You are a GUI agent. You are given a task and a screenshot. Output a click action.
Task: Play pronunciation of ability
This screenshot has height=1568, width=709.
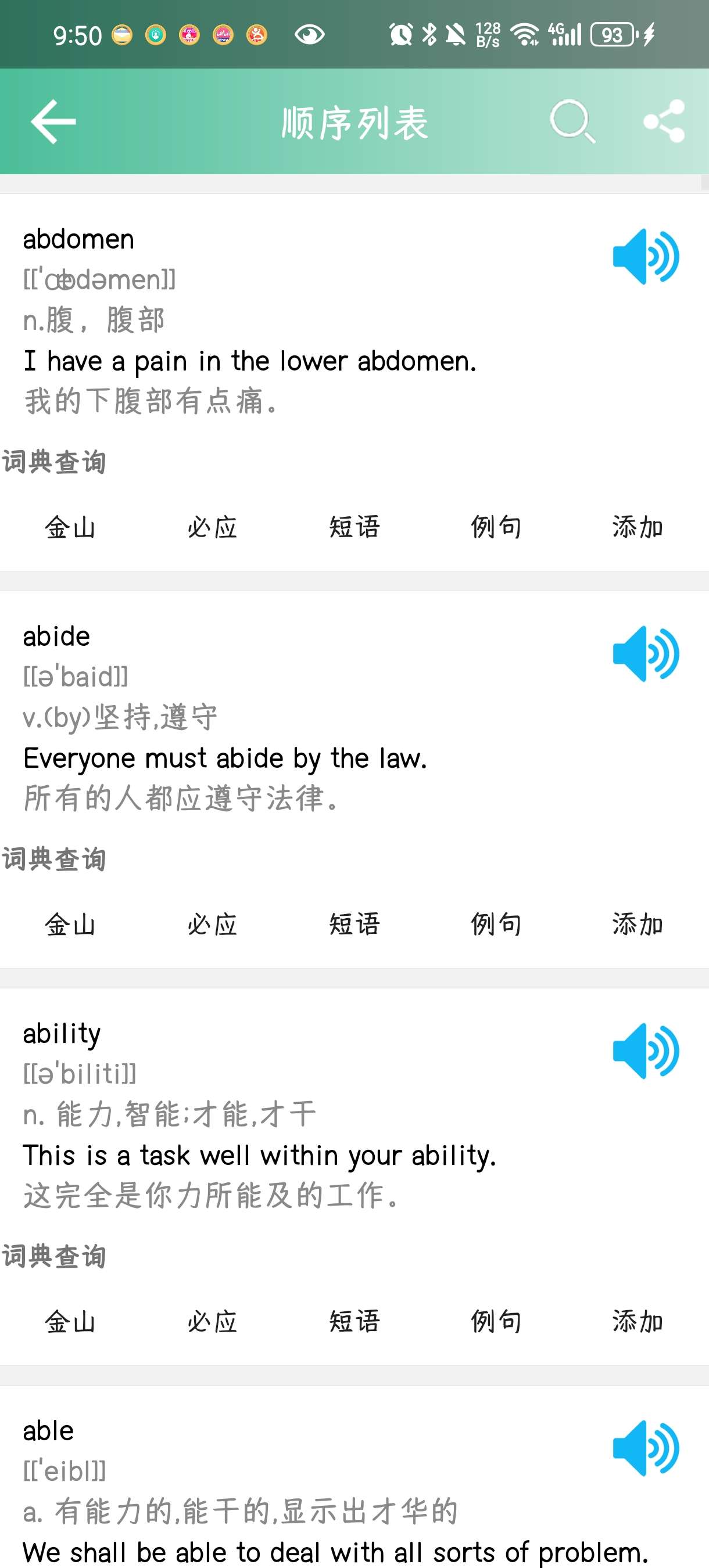click(x=646, y=1051)
